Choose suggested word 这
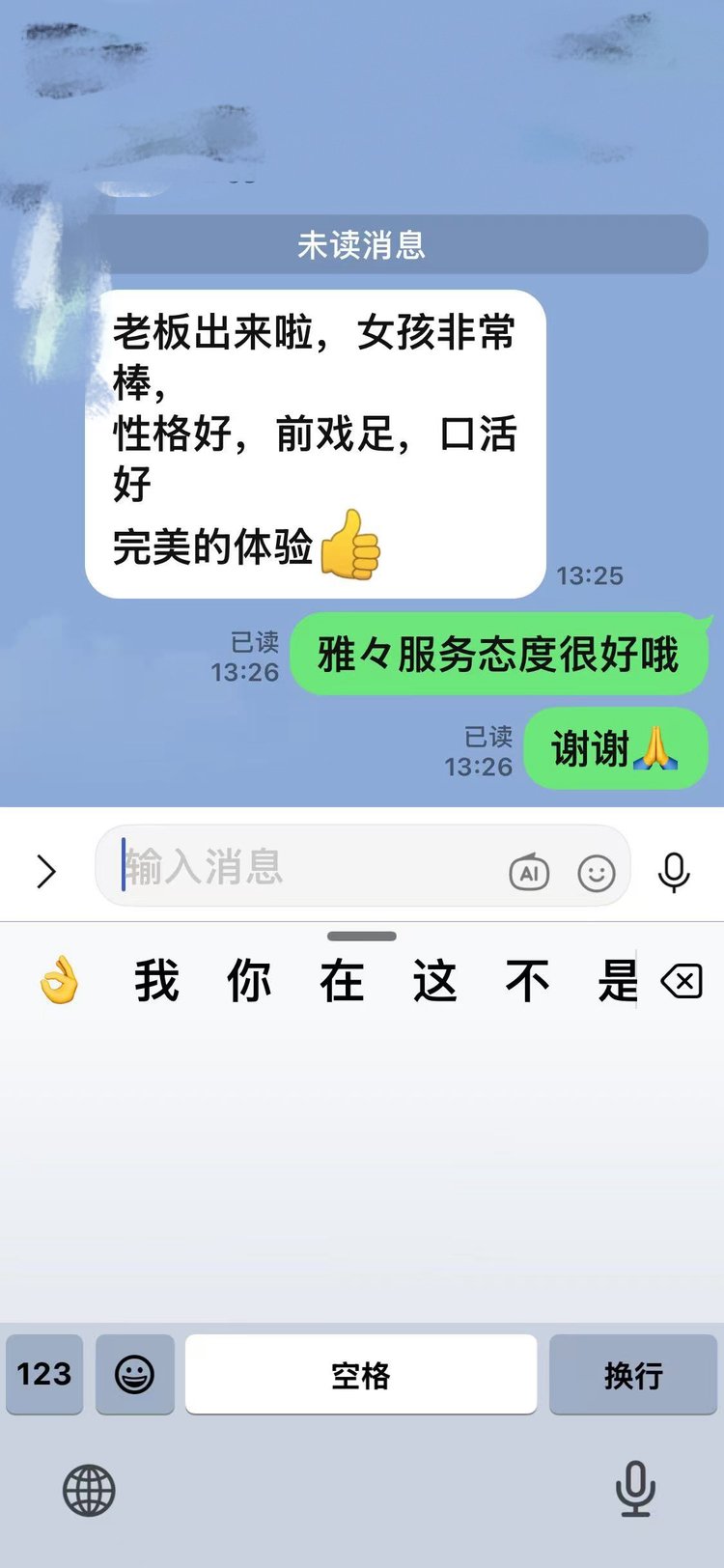Screen dimensions: 724x1568 point(434,981)
